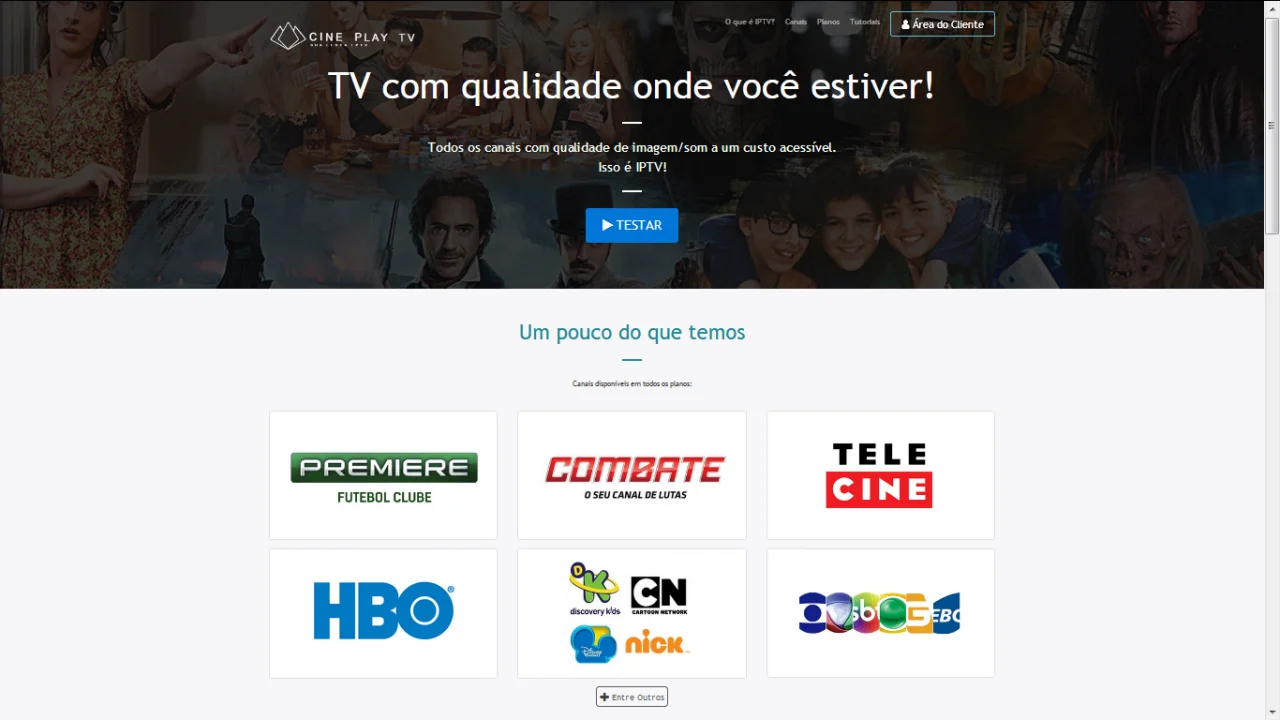This screenshot has height=720, width=1280.
Task: Open Área do Cliente
Action: point(942,24)
